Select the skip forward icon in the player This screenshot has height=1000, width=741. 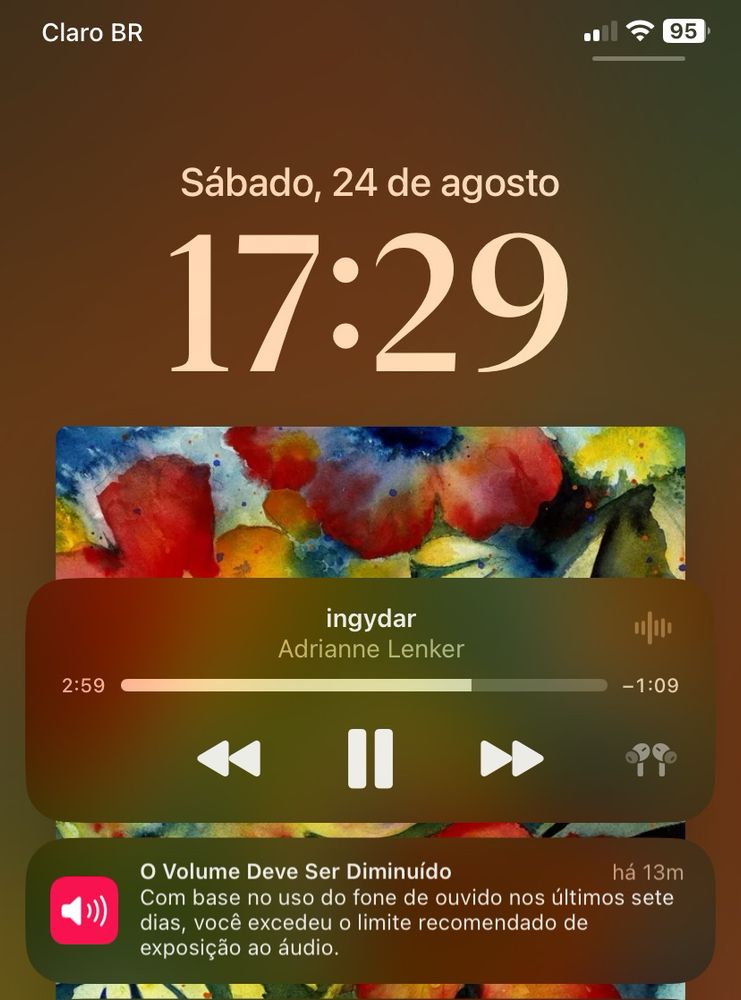(507, 757)
